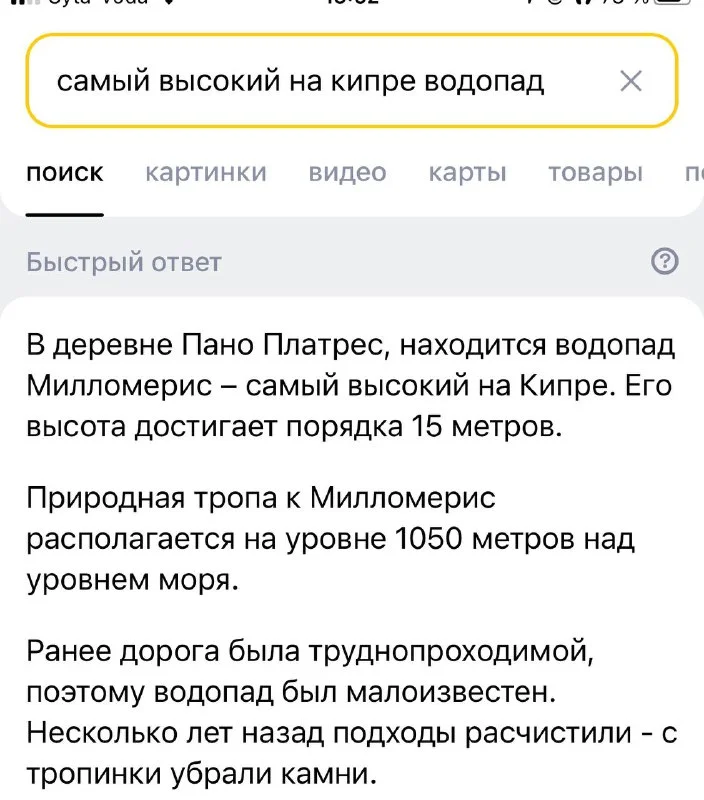Screen dimensions: 704x800
Task: Tap the search field with the waterfall query
Action: 300,82
